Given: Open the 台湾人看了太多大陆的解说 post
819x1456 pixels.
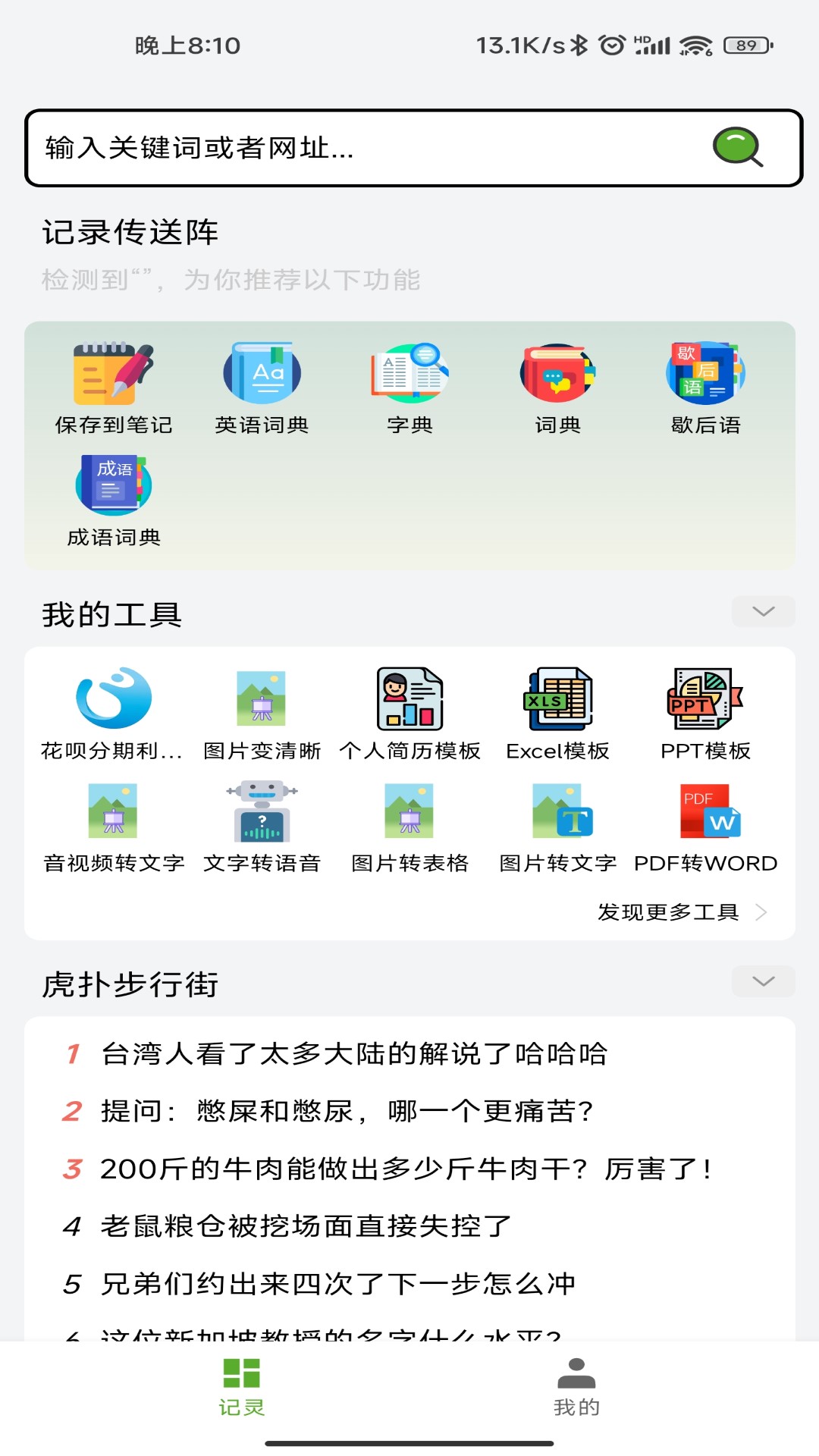Looking at the screenshot, I should click(x=353, y=1054).
